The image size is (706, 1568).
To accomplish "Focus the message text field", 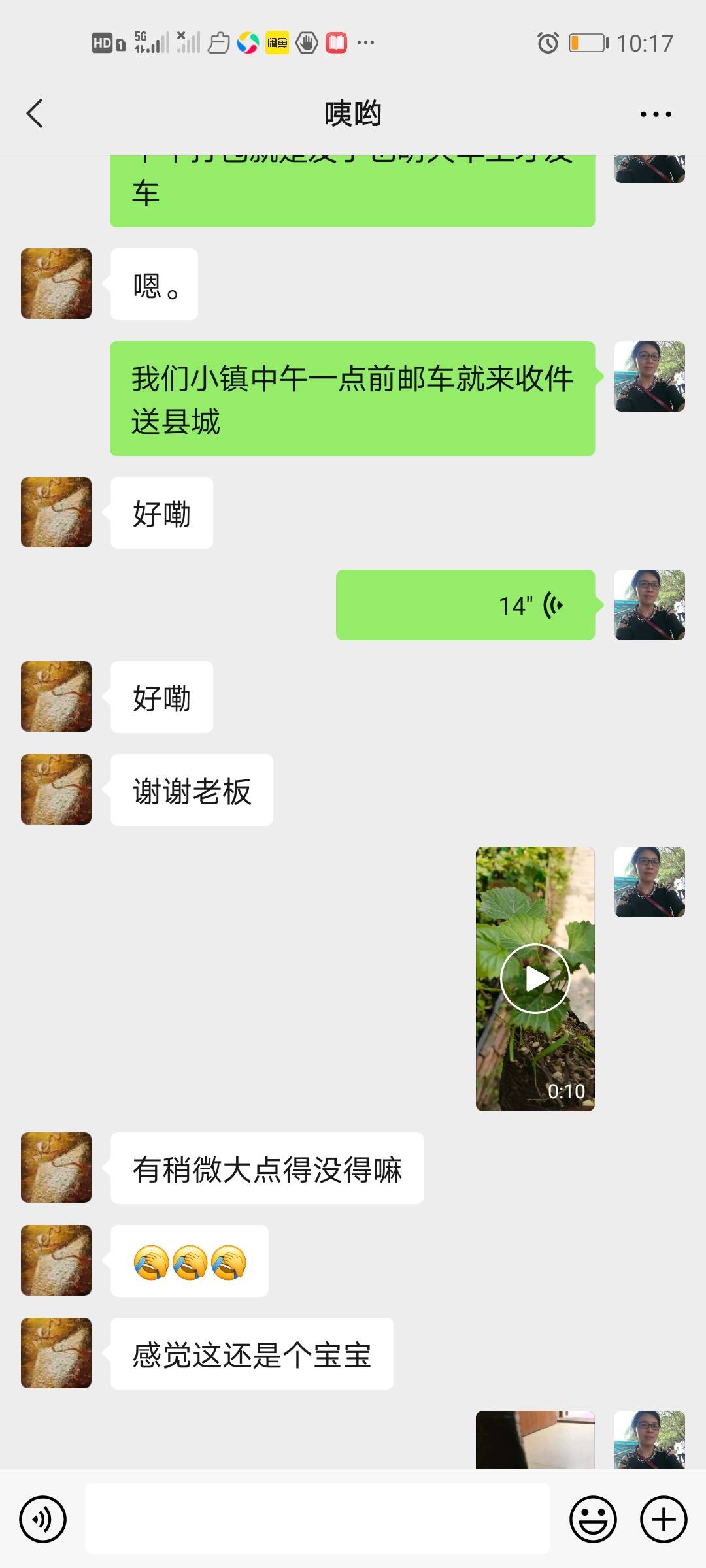I will (318, 1518).
